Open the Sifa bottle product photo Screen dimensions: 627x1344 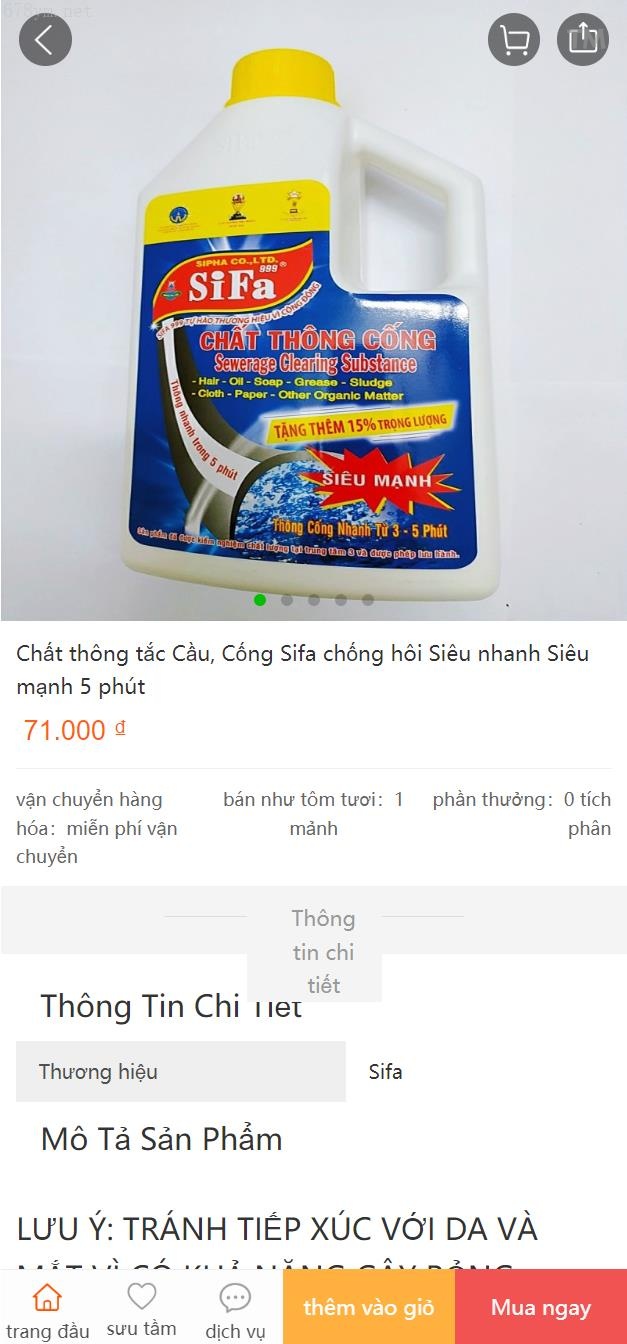[313, 320]
